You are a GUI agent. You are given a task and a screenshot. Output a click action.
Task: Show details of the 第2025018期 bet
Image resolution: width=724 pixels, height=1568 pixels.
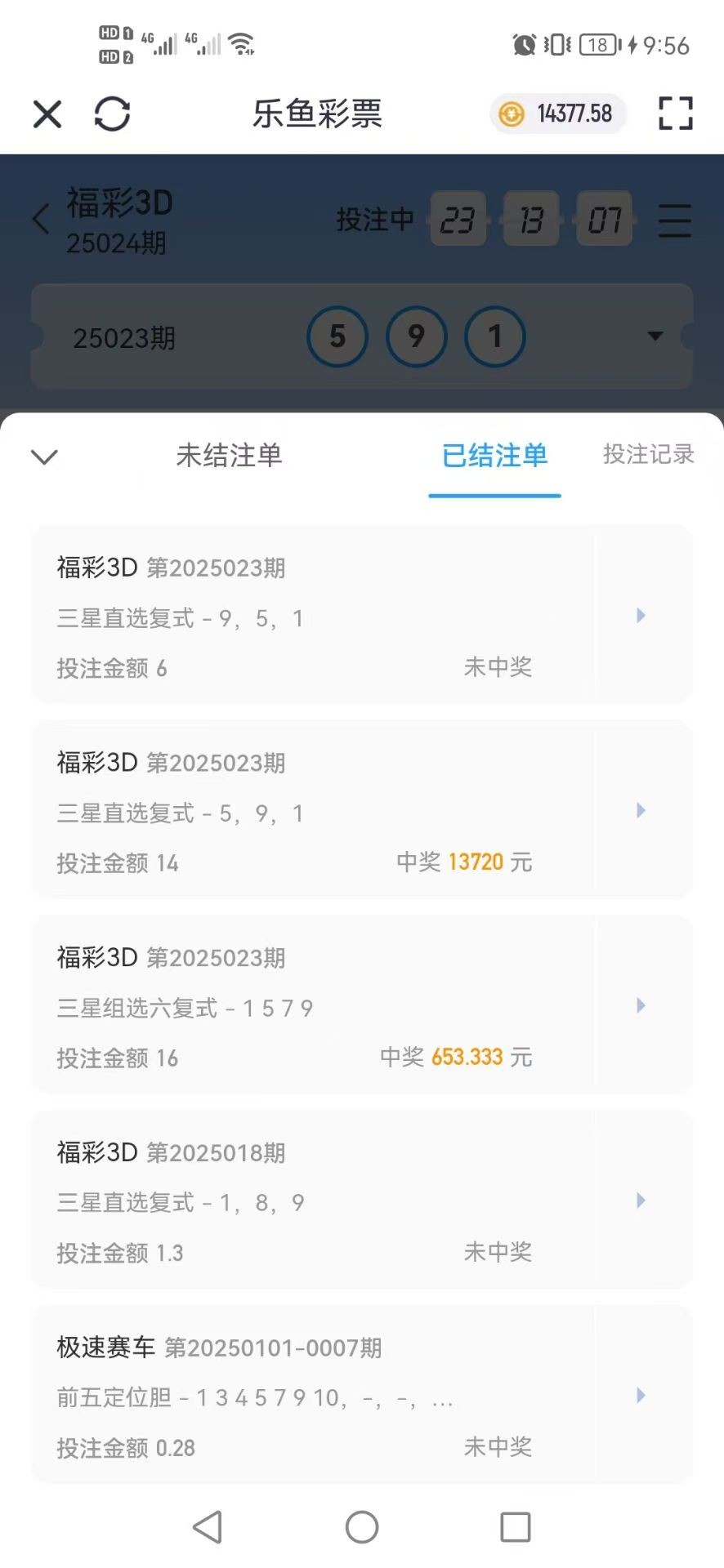[x=362, y=1200]
